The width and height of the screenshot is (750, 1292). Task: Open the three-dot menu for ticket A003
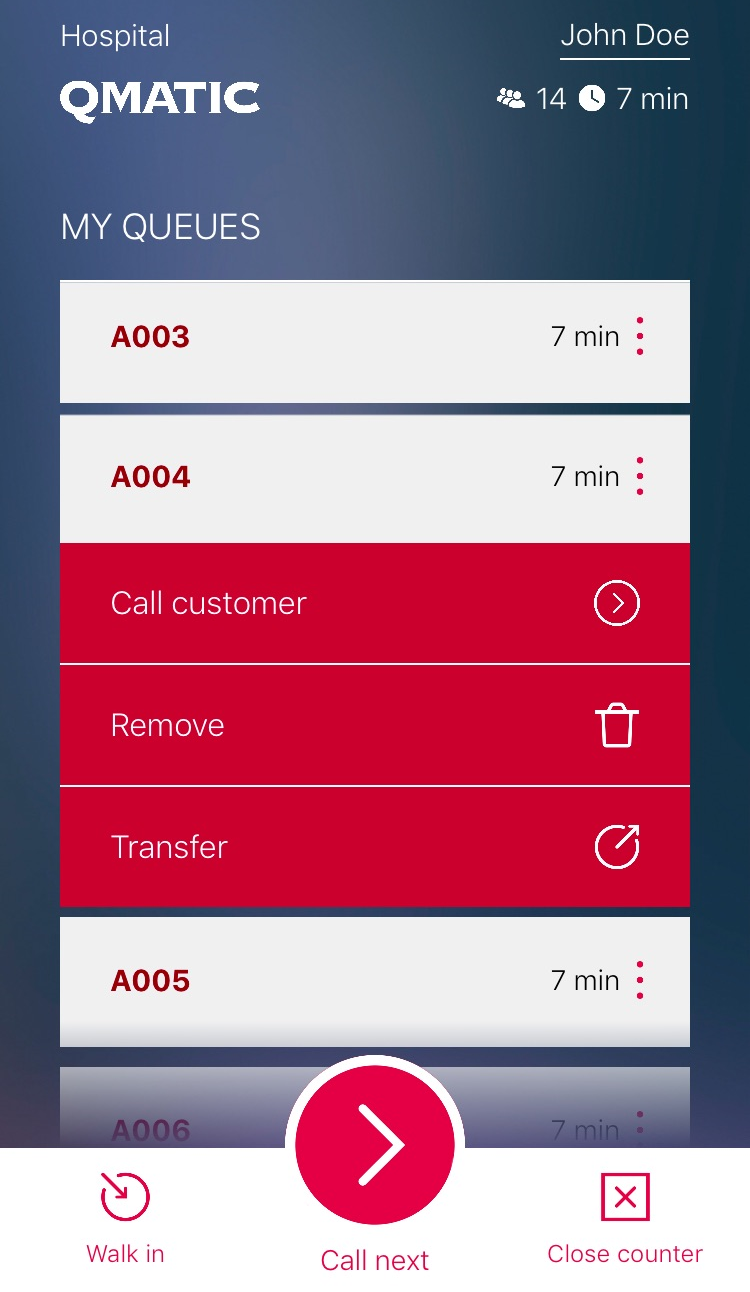coord(640,337)
